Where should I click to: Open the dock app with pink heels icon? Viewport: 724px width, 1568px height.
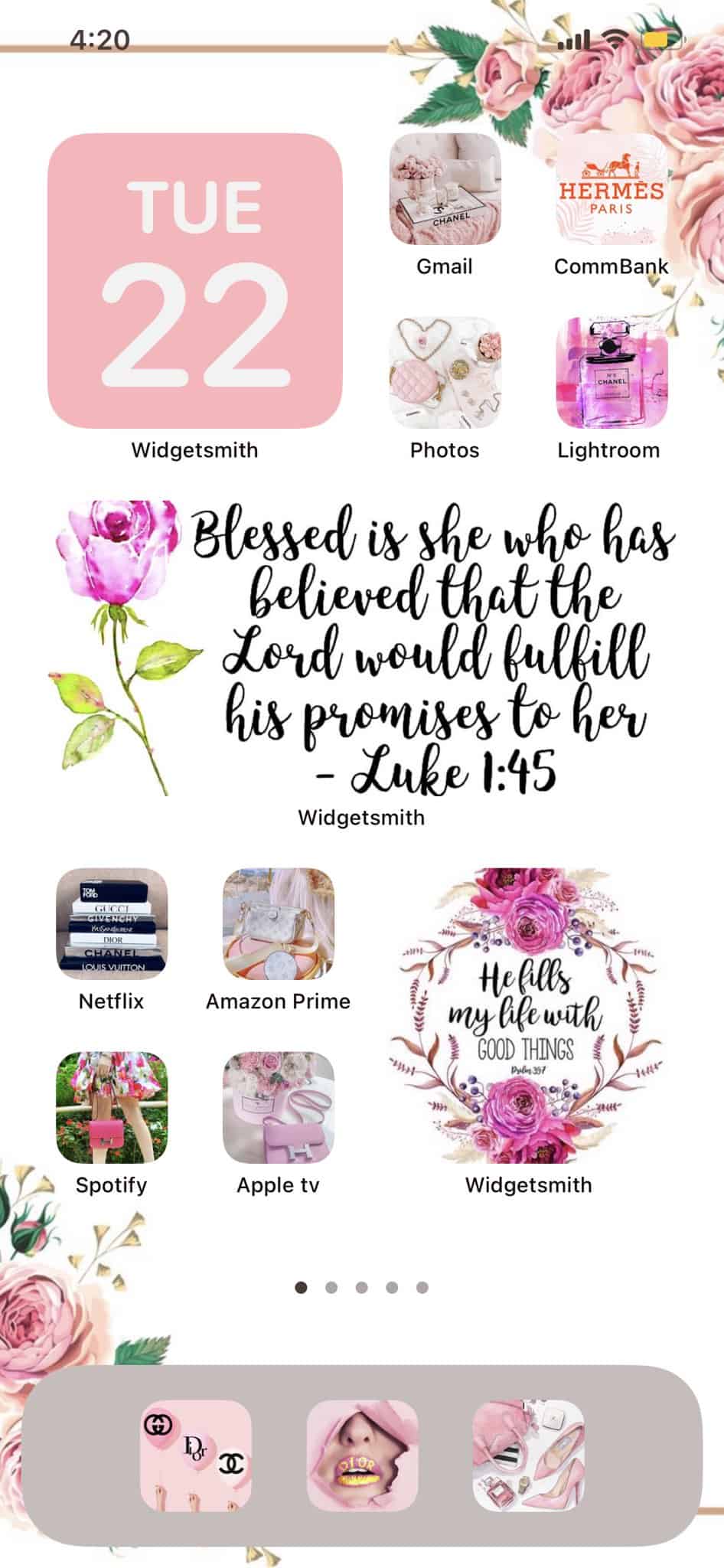click(x=528, y=1455)
